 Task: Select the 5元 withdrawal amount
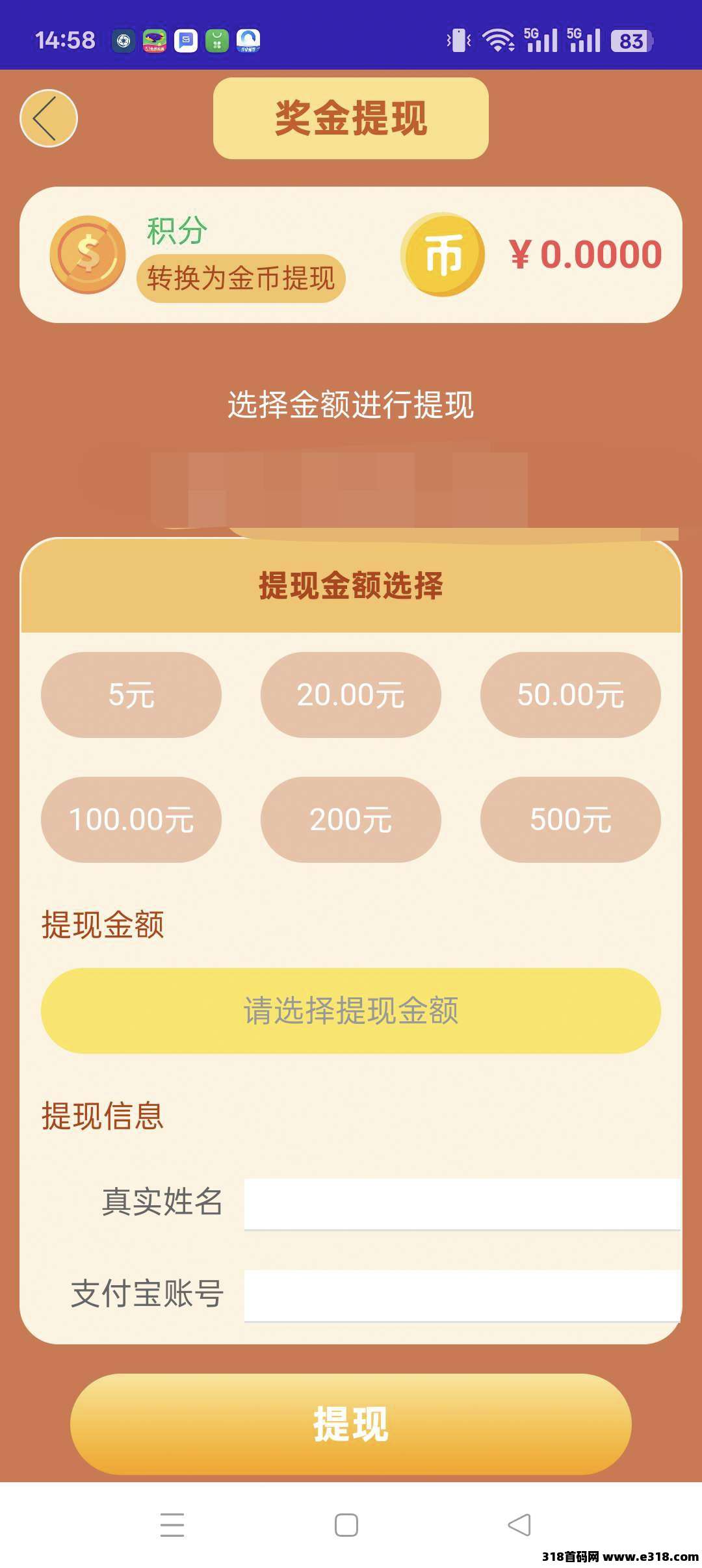[131, 695]
